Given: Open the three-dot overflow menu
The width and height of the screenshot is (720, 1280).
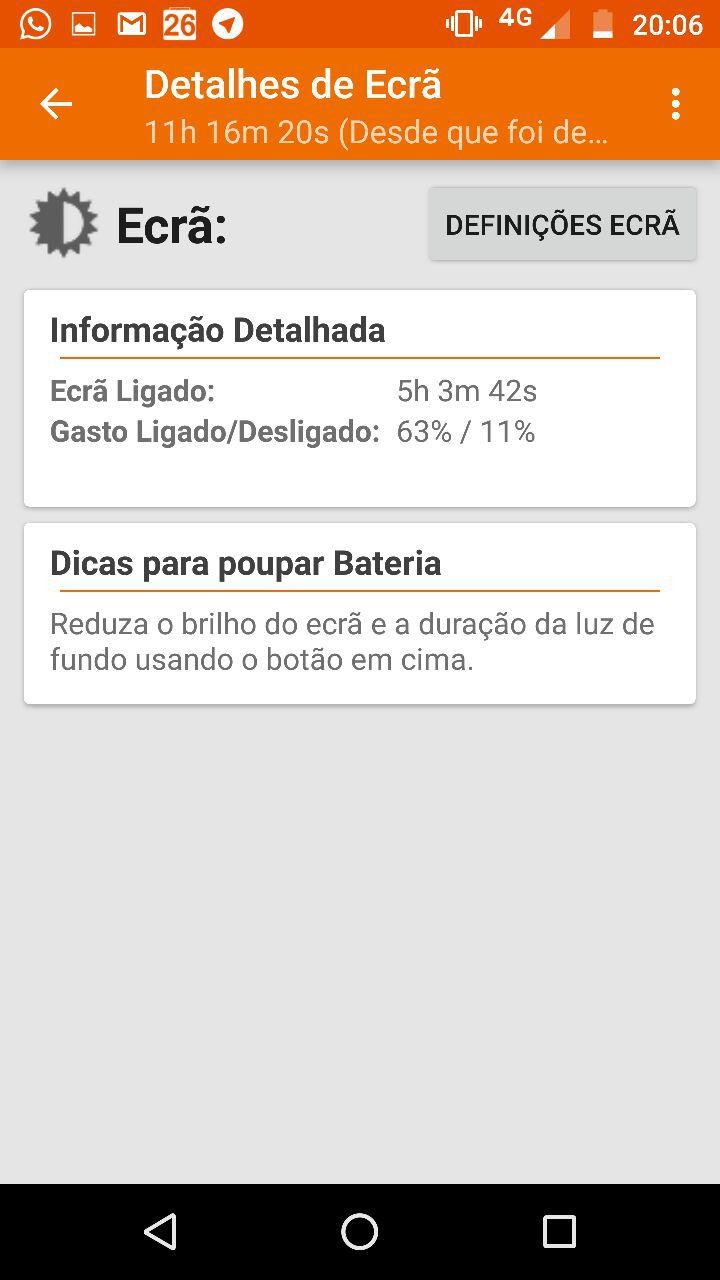Looking at the screenshot, I should (x=676, y=104).
